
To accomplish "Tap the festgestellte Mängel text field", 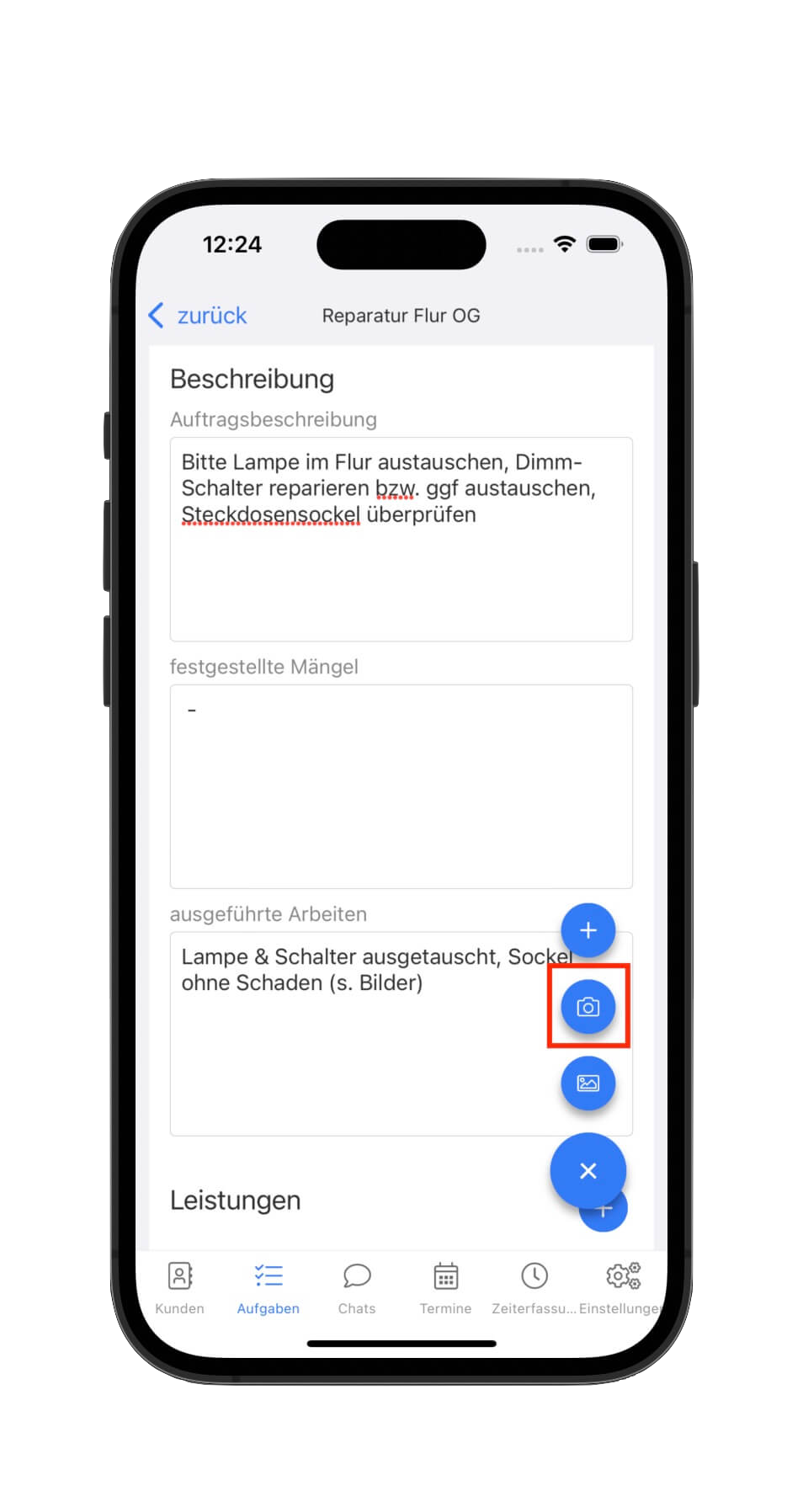I will (401, 786).
